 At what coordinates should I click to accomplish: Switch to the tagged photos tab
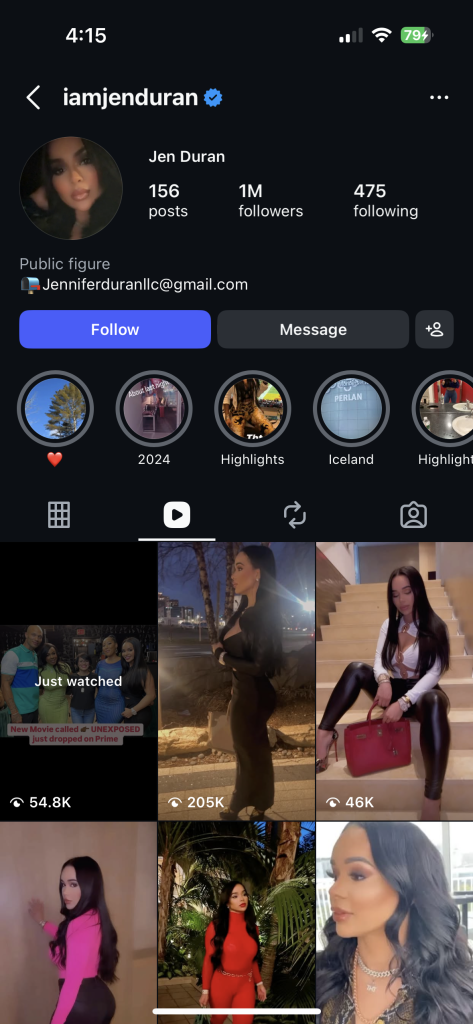414,515
